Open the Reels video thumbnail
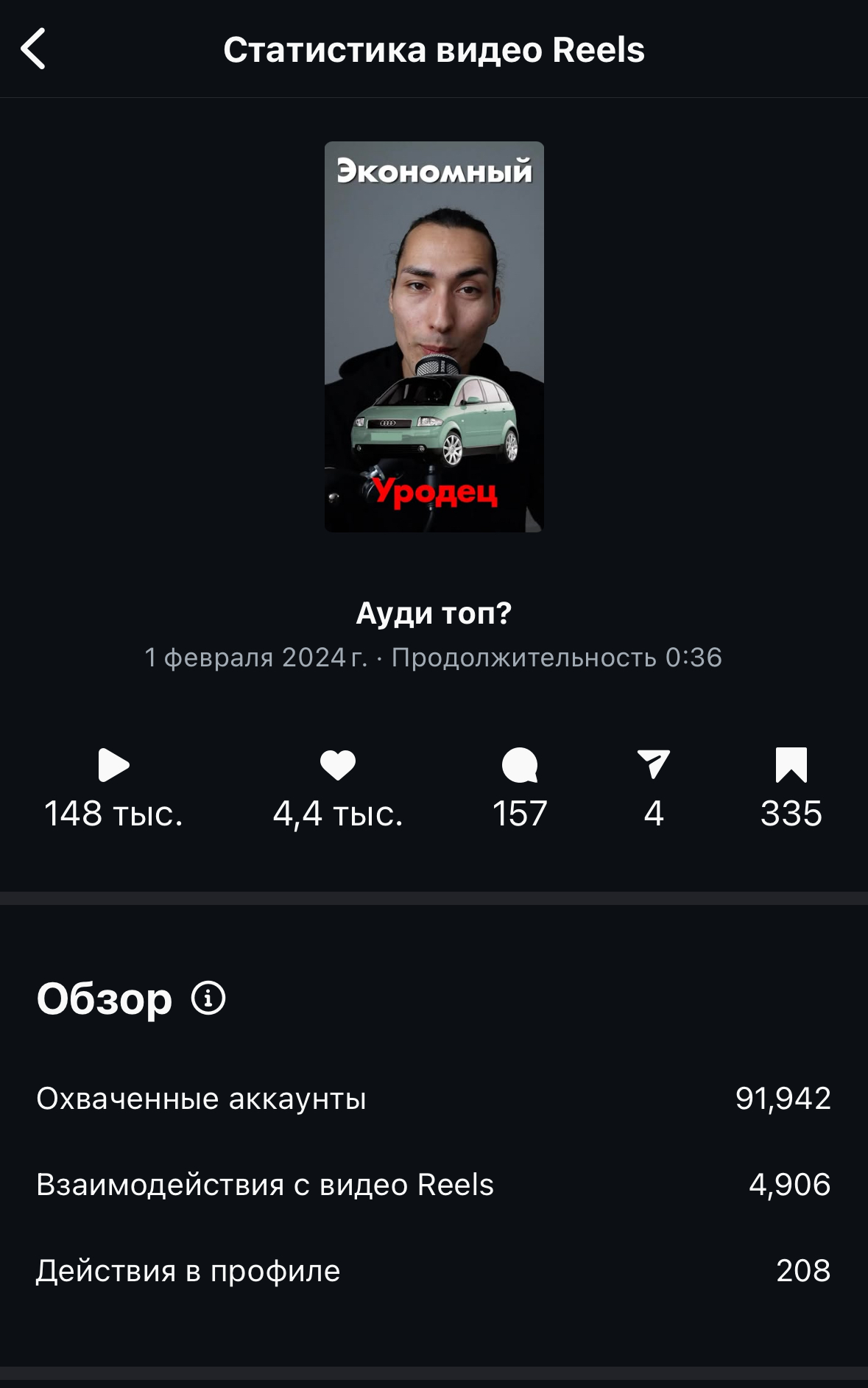 tap(434, 337)
